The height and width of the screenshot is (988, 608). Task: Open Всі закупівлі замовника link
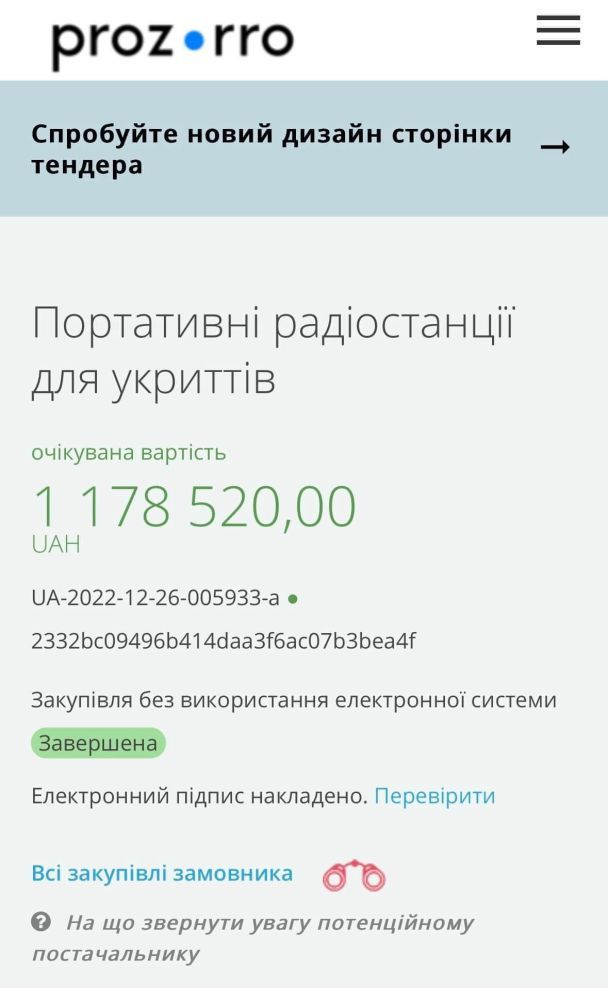click(x=162, y=873)
